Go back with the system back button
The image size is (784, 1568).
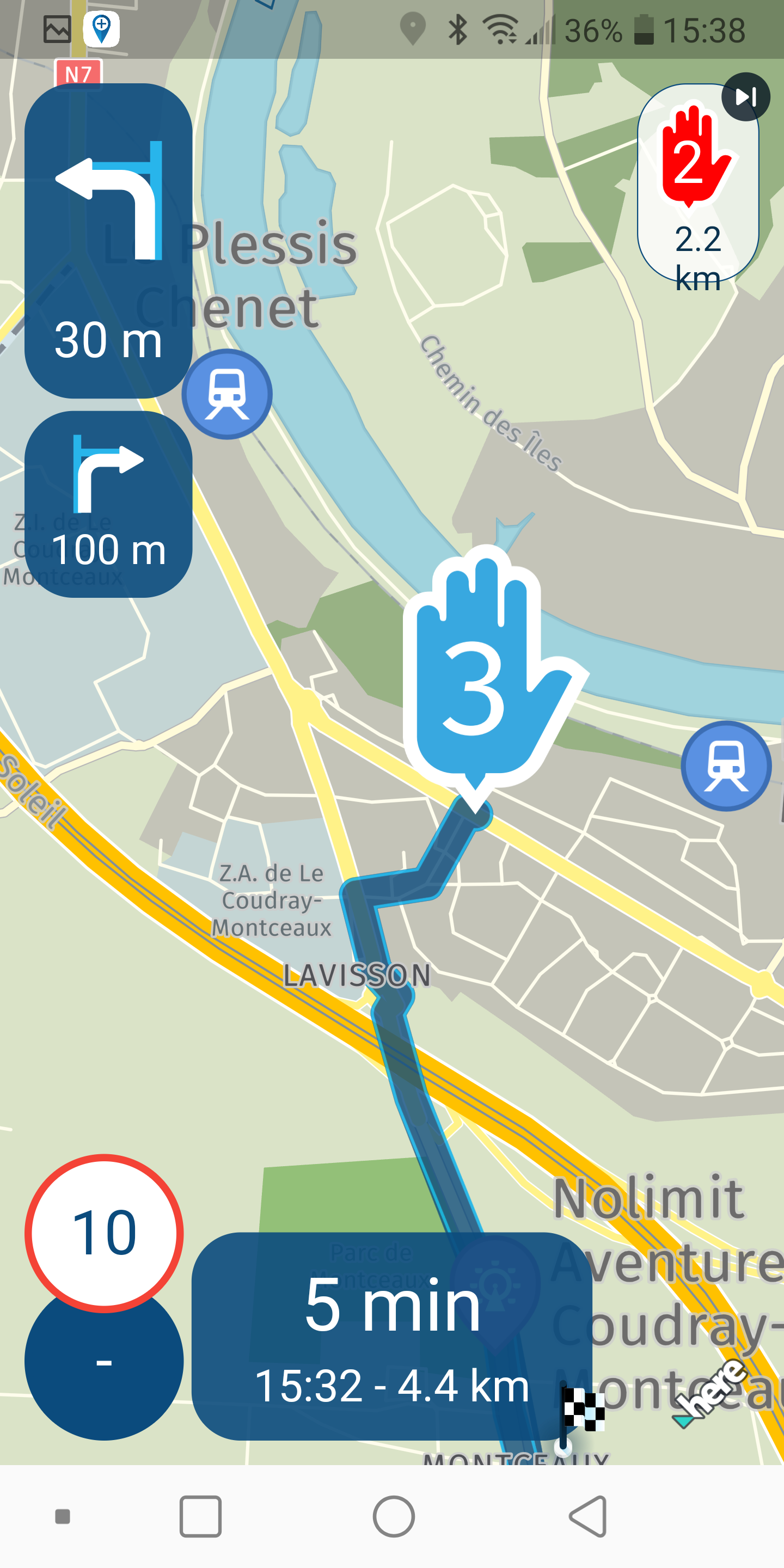pos(588,1516)
